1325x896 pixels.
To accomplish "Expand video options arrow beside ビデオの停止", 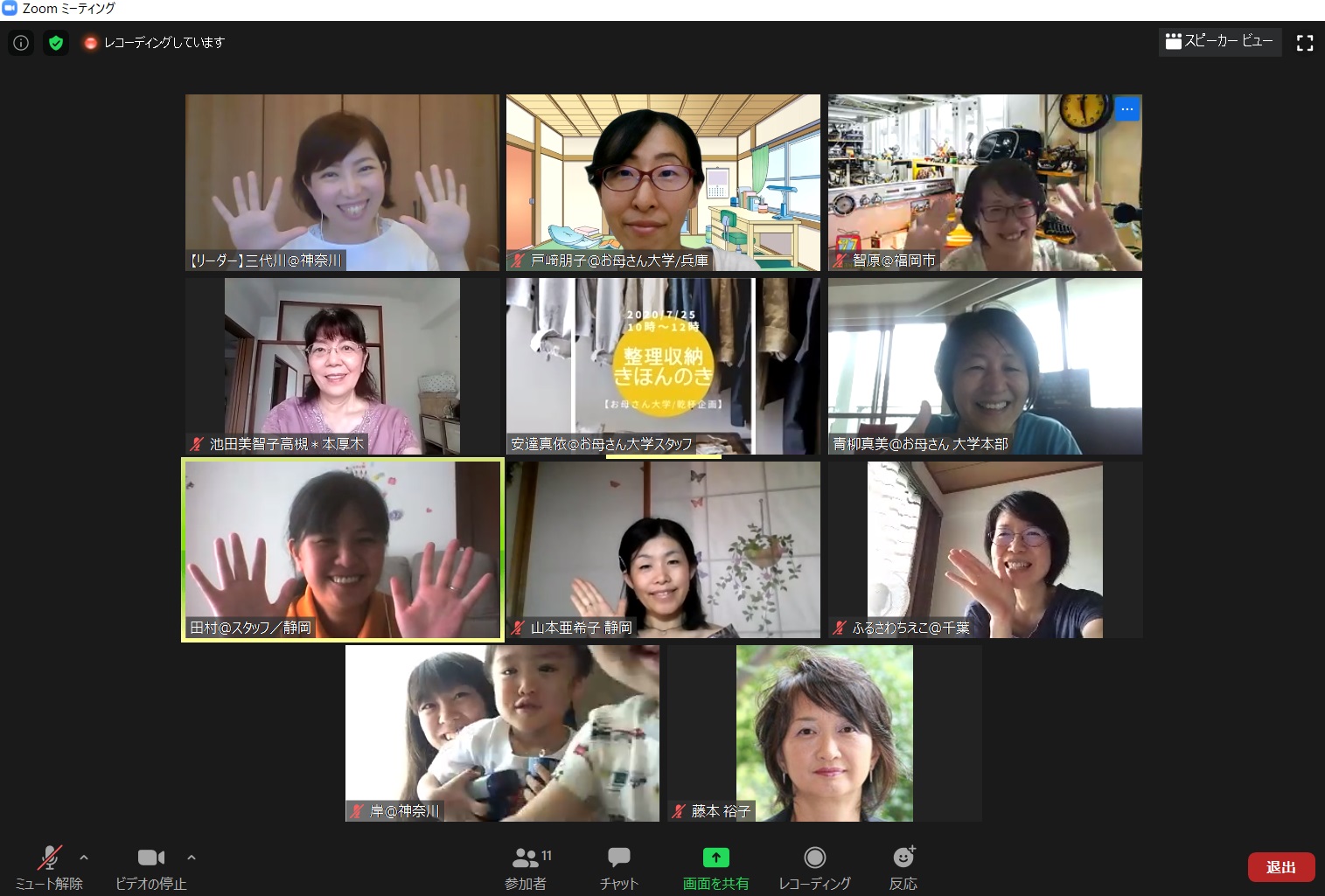I will click(x=192, y=858).
